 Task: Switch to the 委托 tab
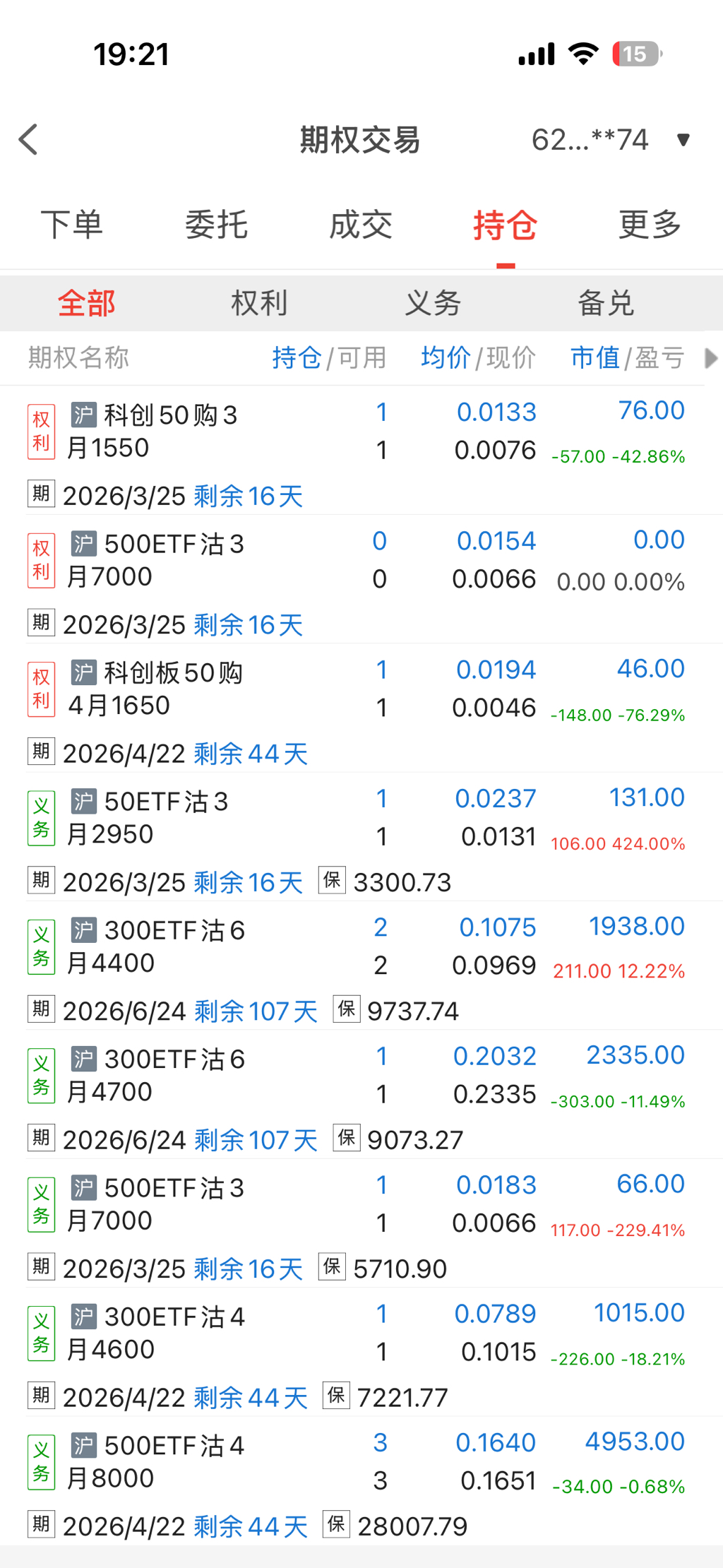pyautogui.click(x=216, y=225)
